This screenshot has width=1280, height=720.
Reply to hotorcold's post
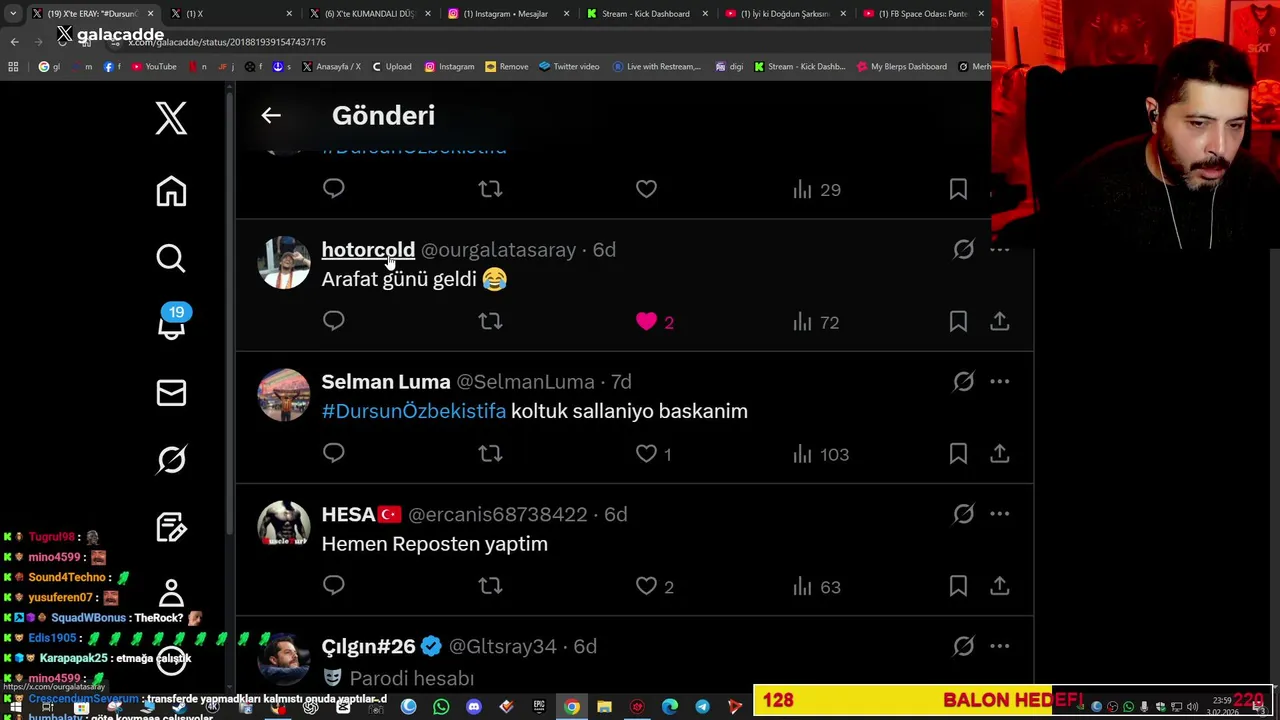pyautogui.click(x=334, y=321)
